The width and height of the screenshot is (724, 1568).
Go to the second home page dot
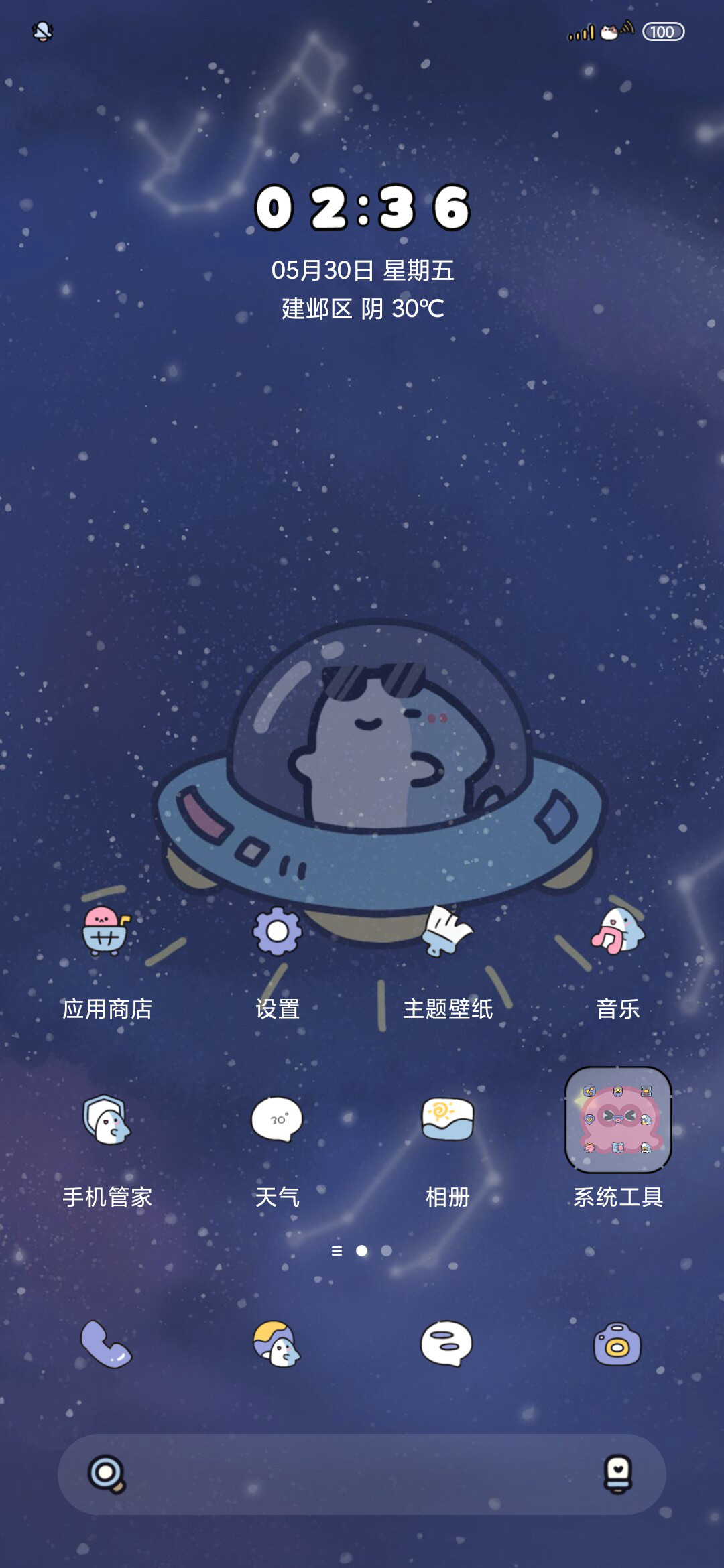click(386, 1250)
